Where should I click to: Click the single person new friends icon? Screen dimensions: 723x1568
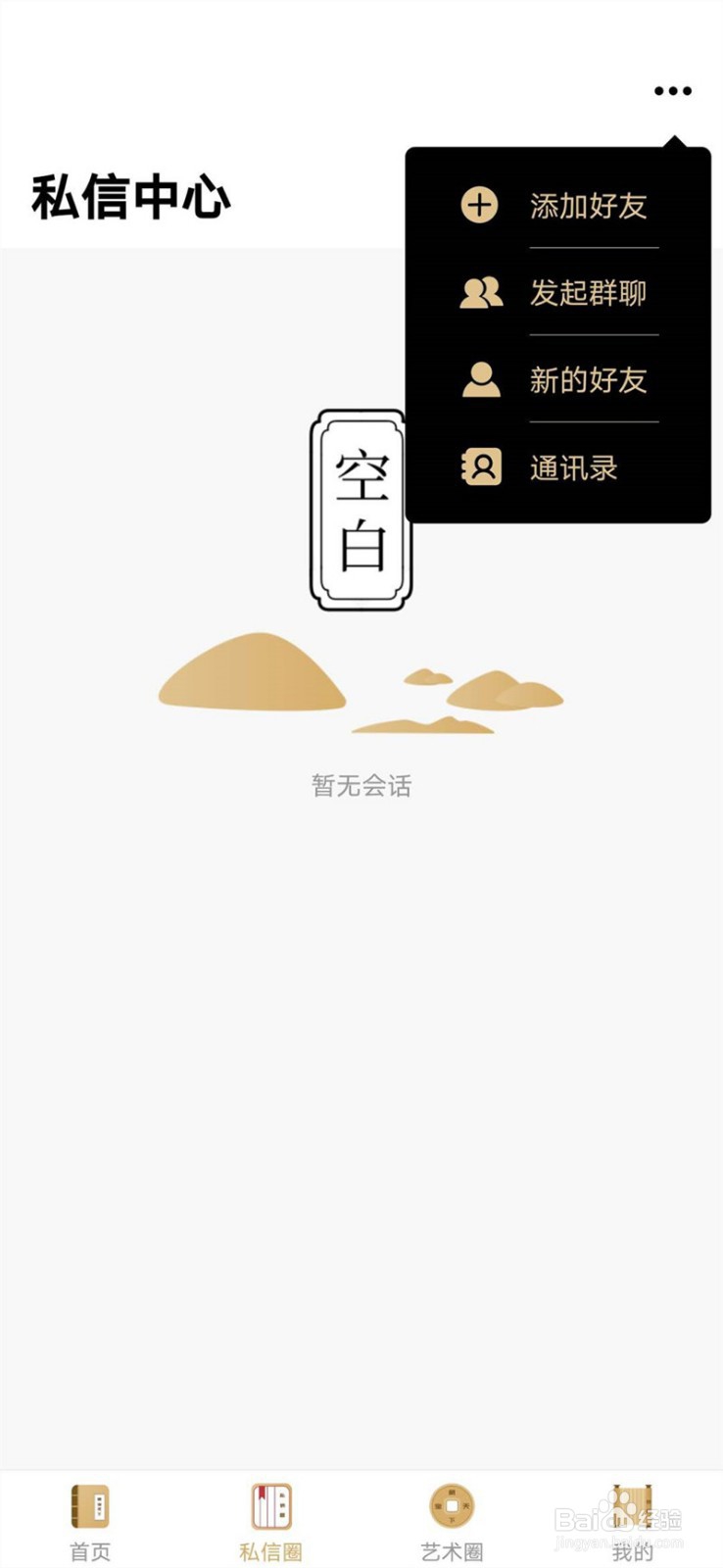coord(479,380)
